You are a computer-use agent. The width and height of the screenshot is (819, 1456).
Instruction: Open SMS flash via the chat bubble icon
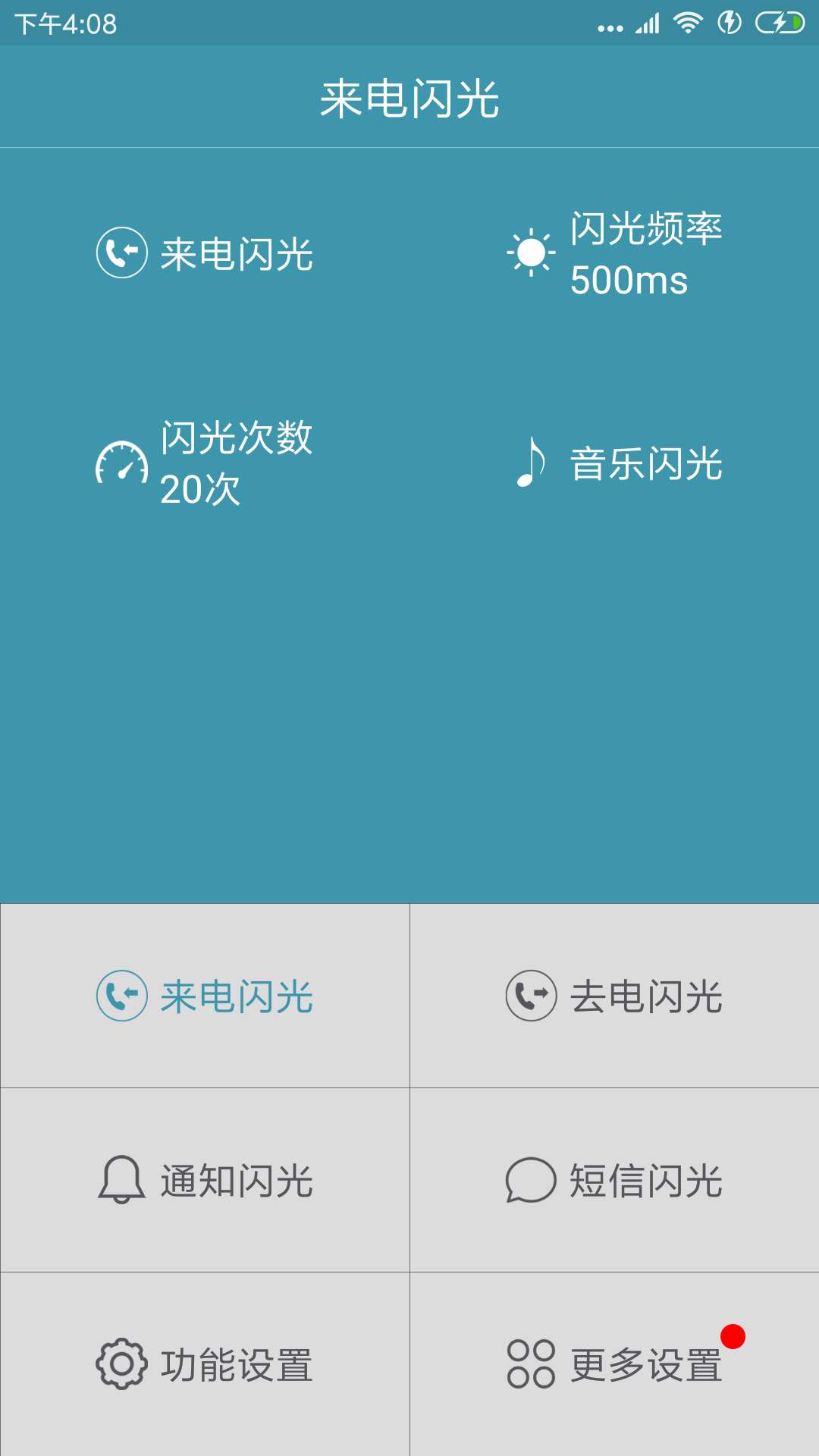tap(531, 1178)
